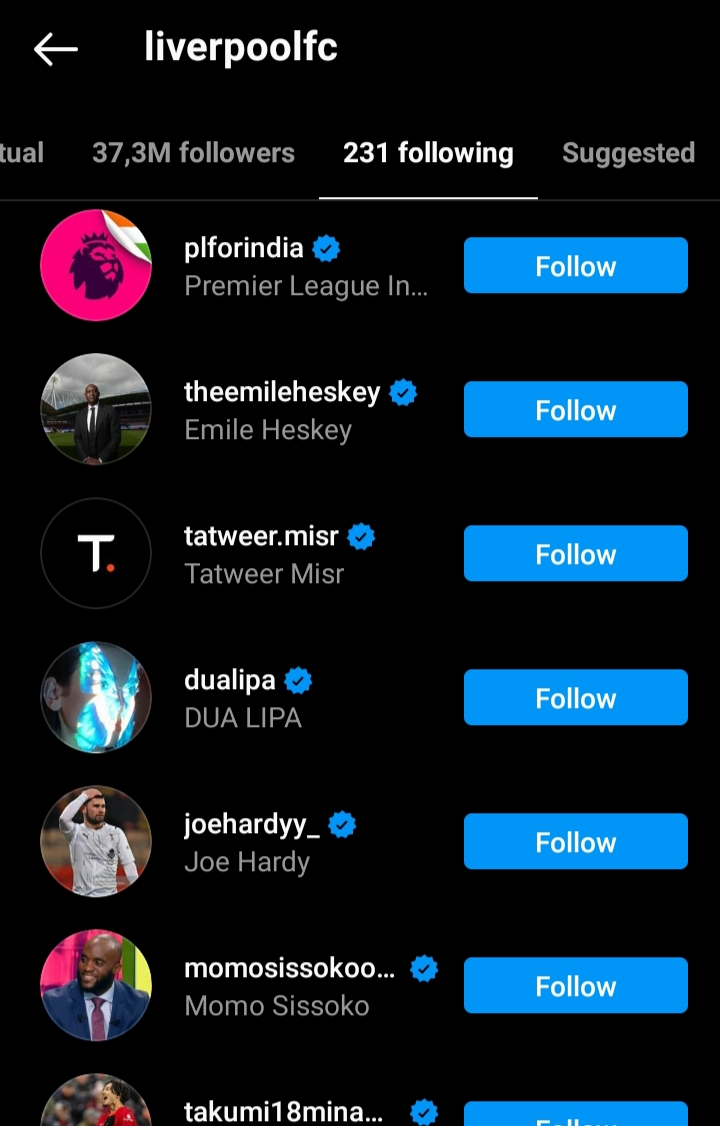Follow Emile Heskey
This screenshot has height=1126, width=720.
[x=576, y=409]
